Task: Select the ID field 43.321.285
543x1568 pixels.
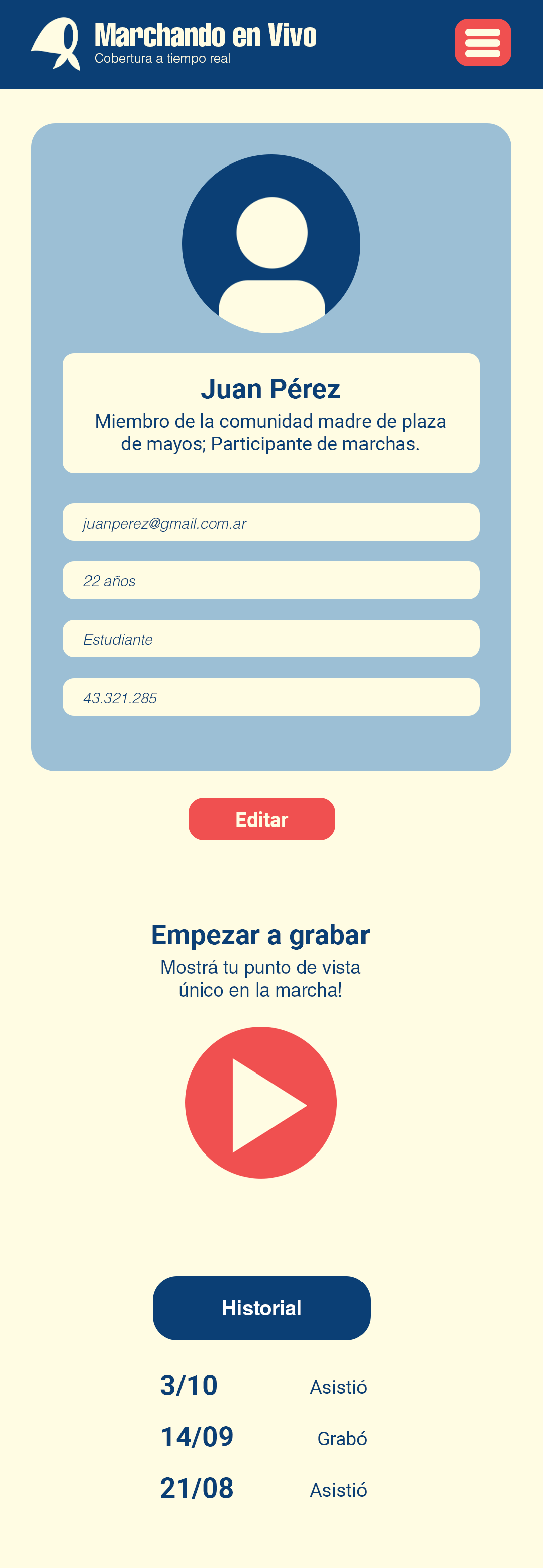Action: coord(270,698)
